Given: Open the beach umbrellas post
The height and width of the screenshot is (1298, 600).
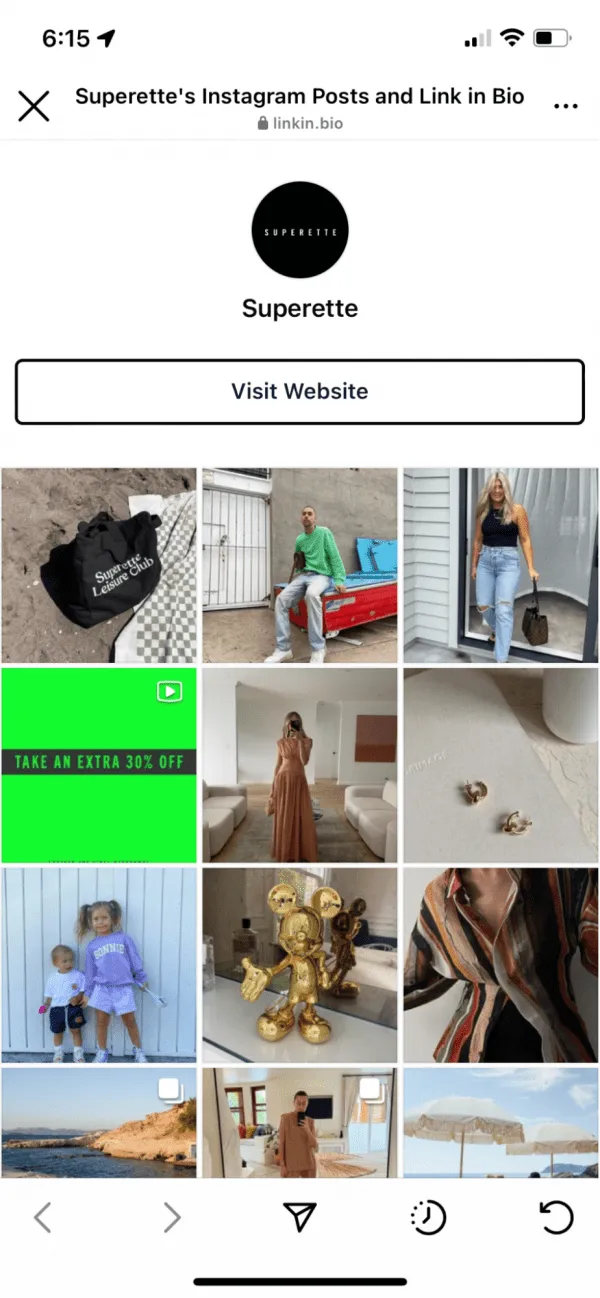Looking at the screenshot, I should 501,1122.
